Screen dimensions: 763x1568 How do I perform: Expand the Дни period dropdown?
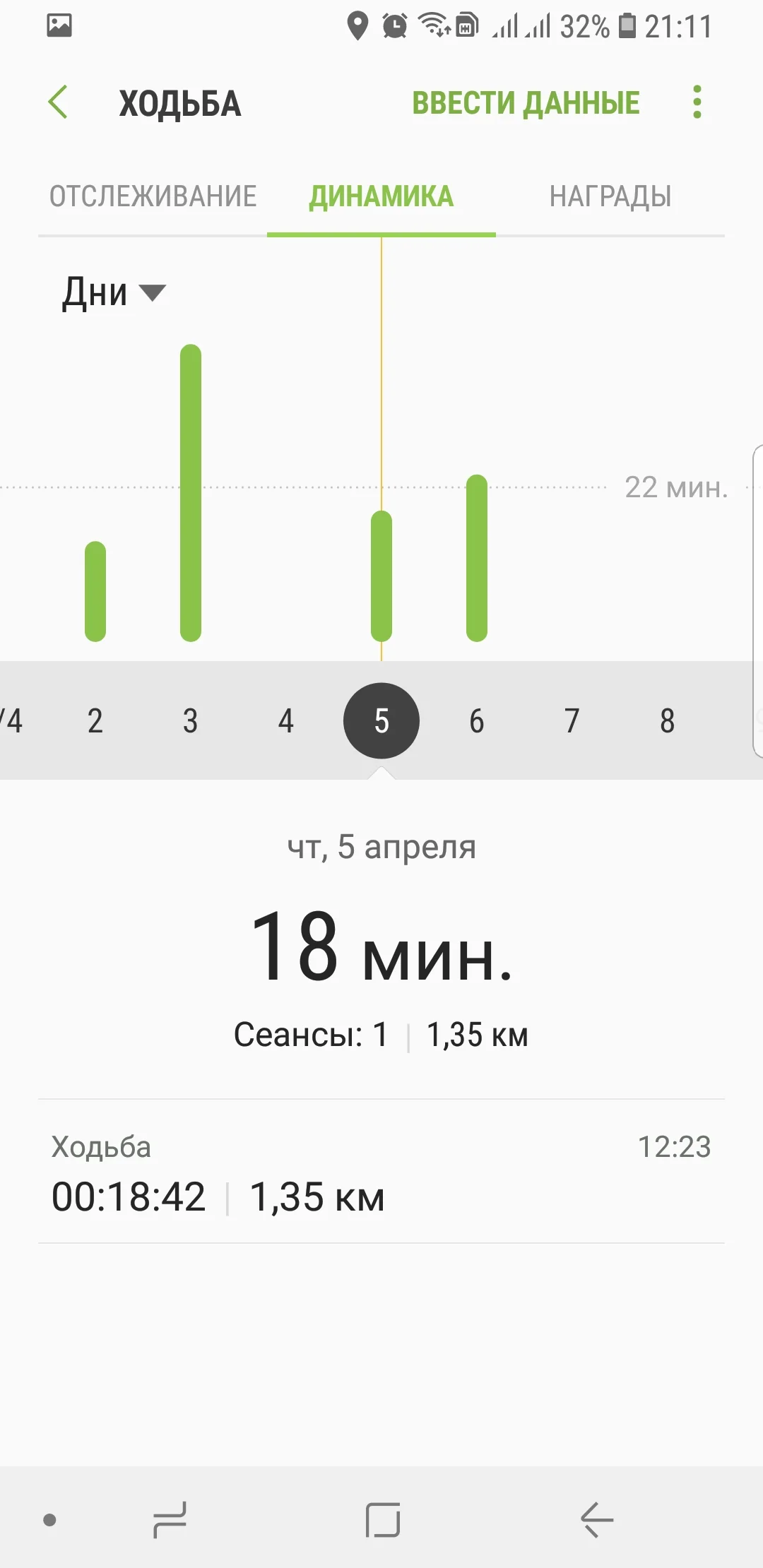click(x=113, y=292)
